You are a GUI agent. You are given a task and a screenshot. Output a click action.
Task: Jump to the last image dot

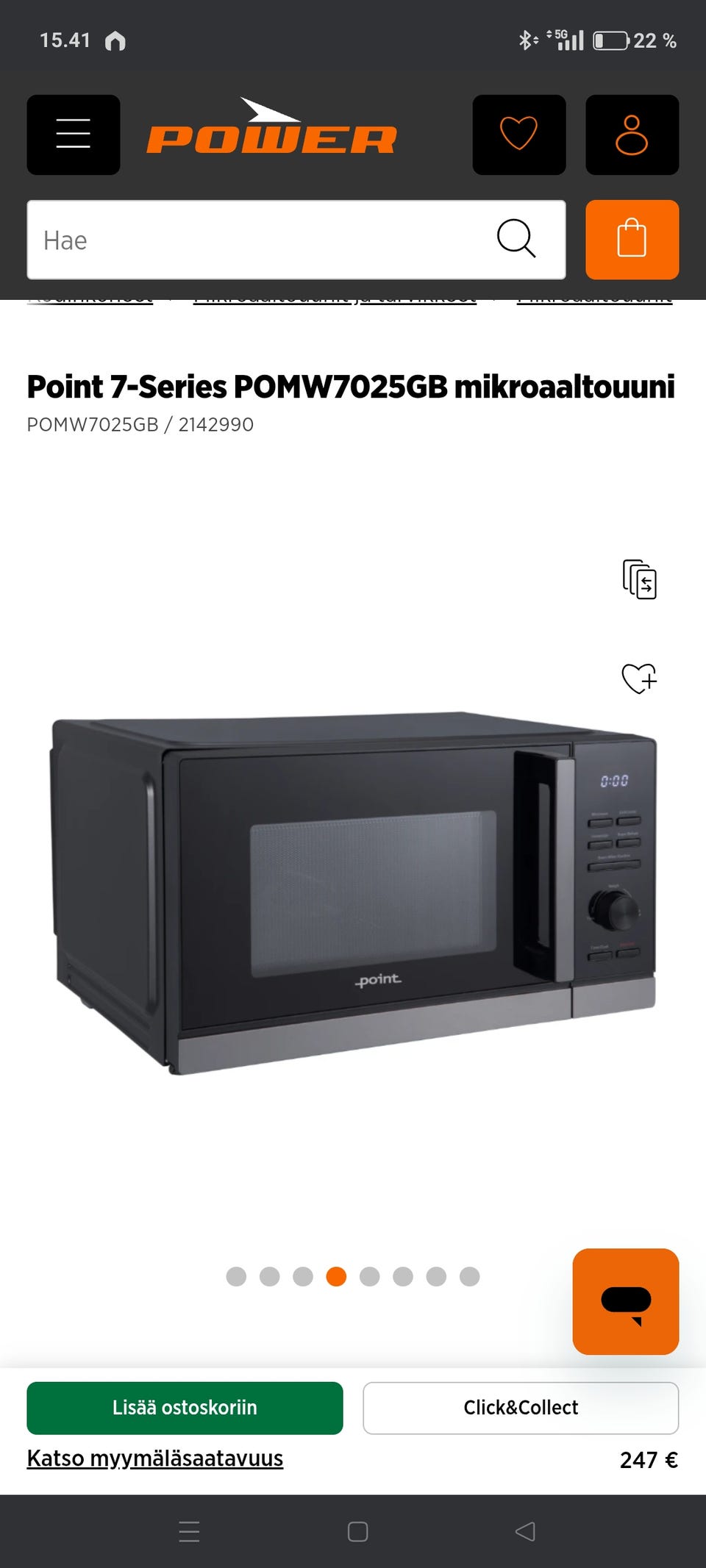(469, 1276)
